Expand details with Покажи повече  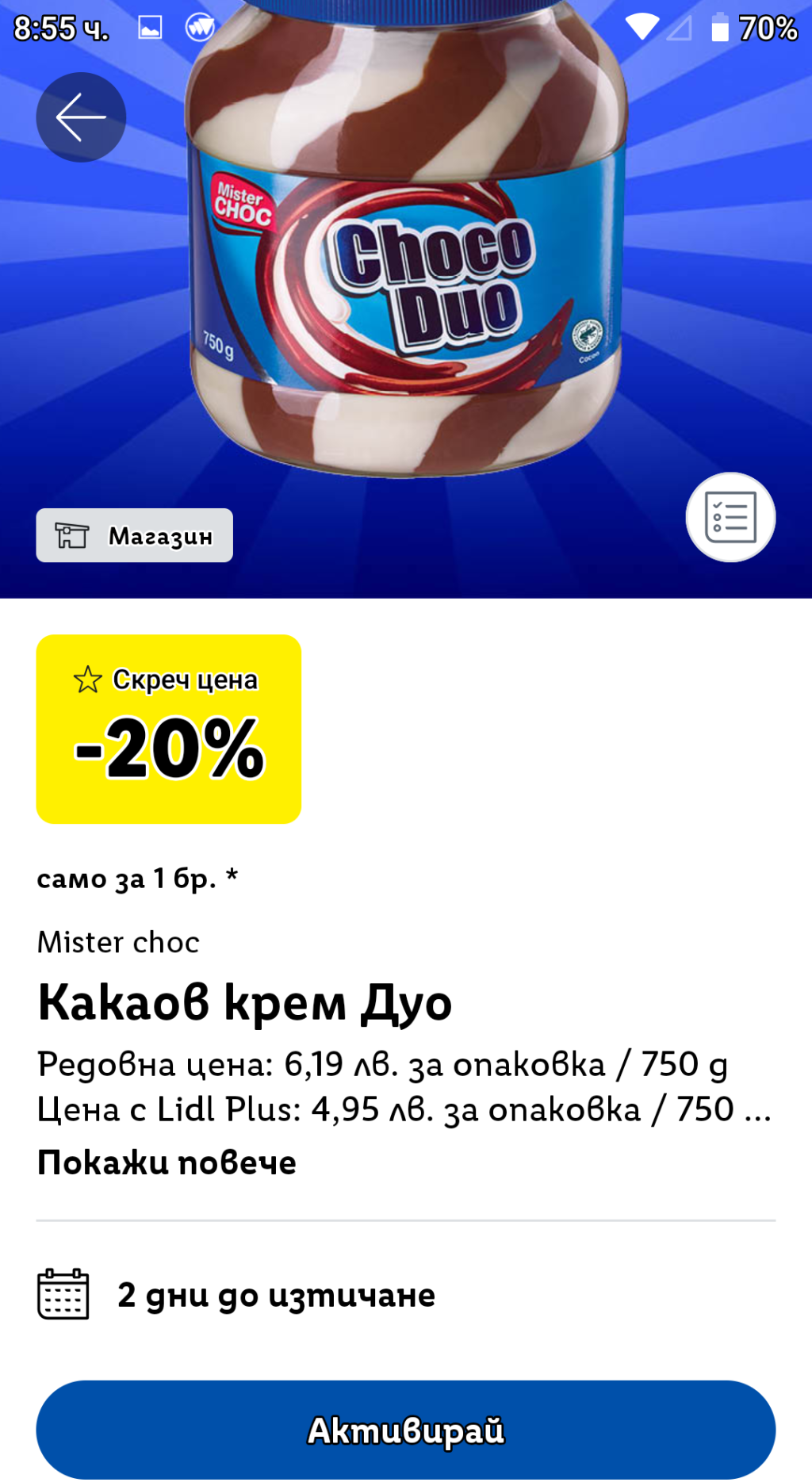(167, 1162)
